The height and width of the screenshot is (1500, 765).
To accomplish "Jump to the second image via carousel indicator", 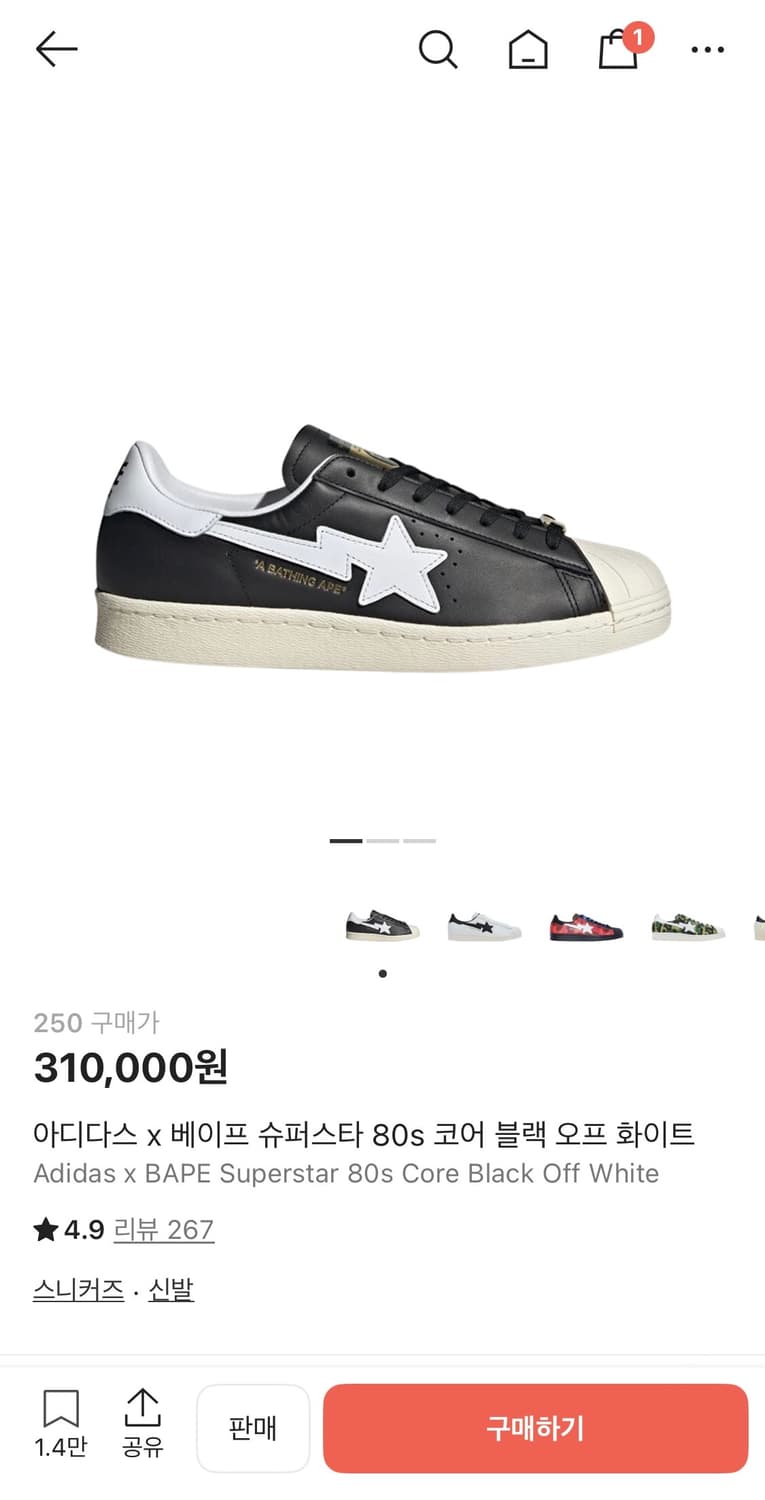I will click(x=383, y=840).
